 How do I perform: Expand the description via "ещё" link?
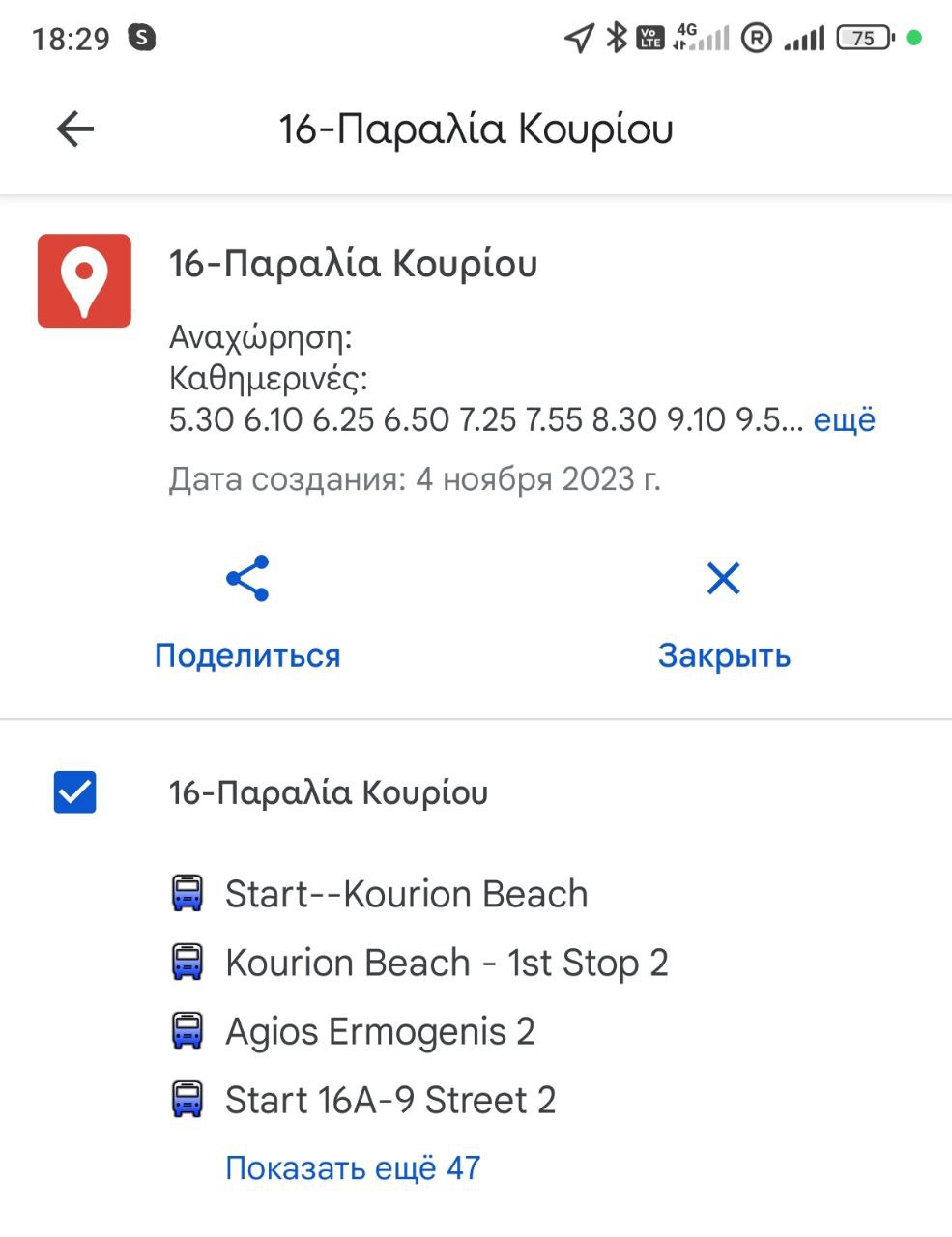click(x=844, y=420)
